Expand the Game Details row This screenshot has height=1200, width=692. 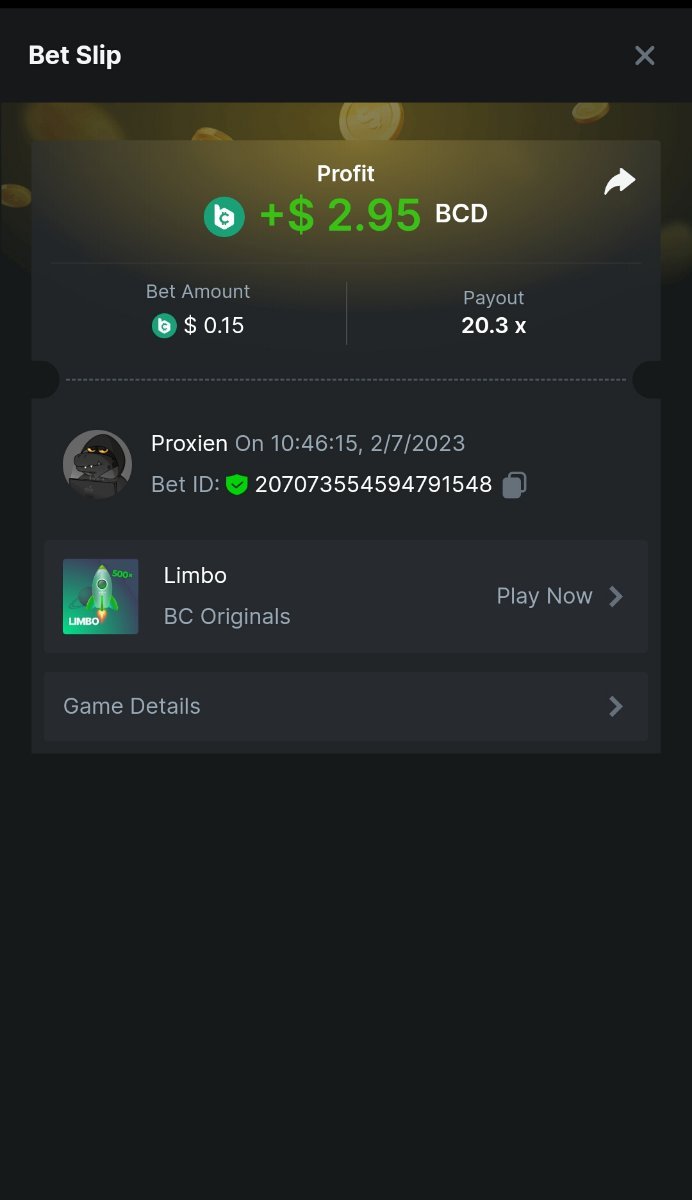click(345, 706)
